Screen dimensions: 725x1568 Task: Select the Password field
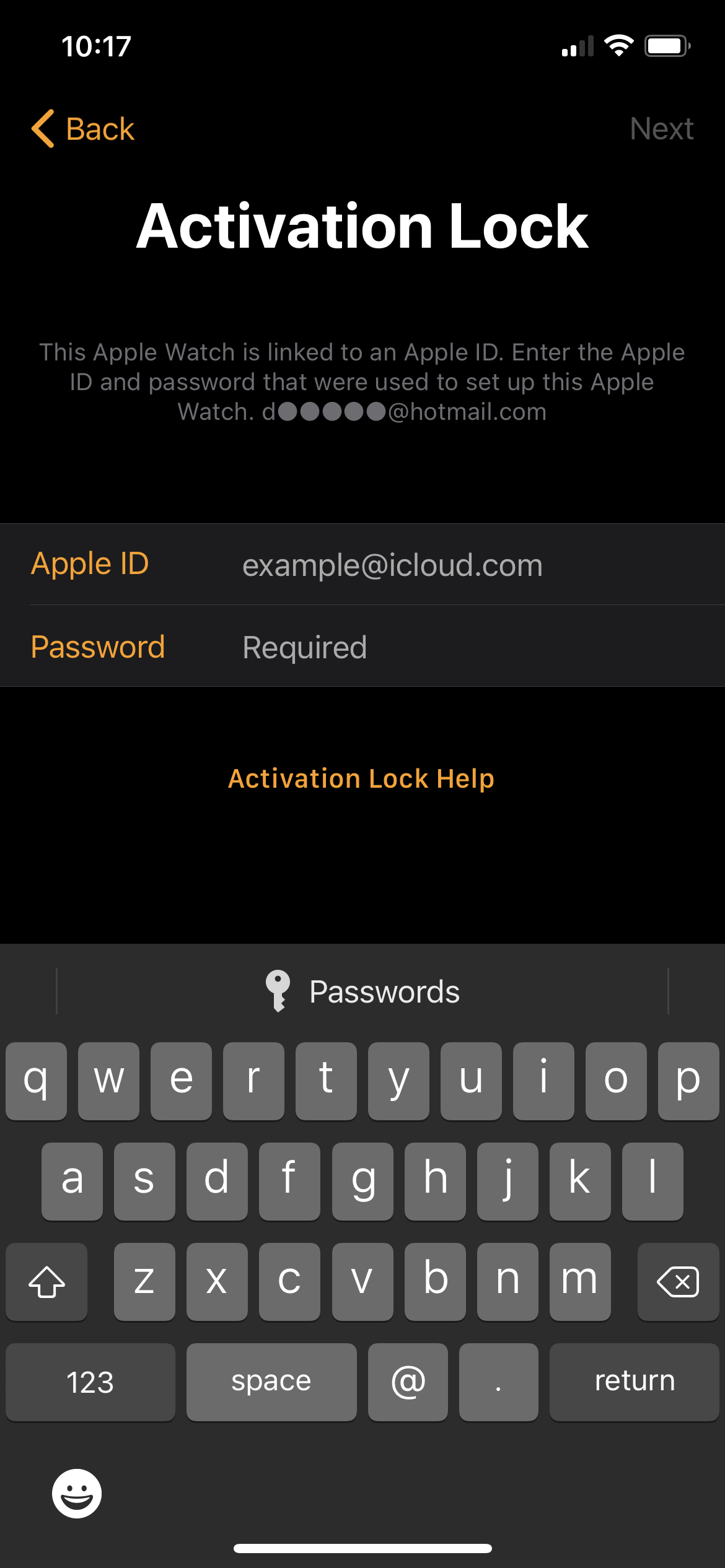434,647
